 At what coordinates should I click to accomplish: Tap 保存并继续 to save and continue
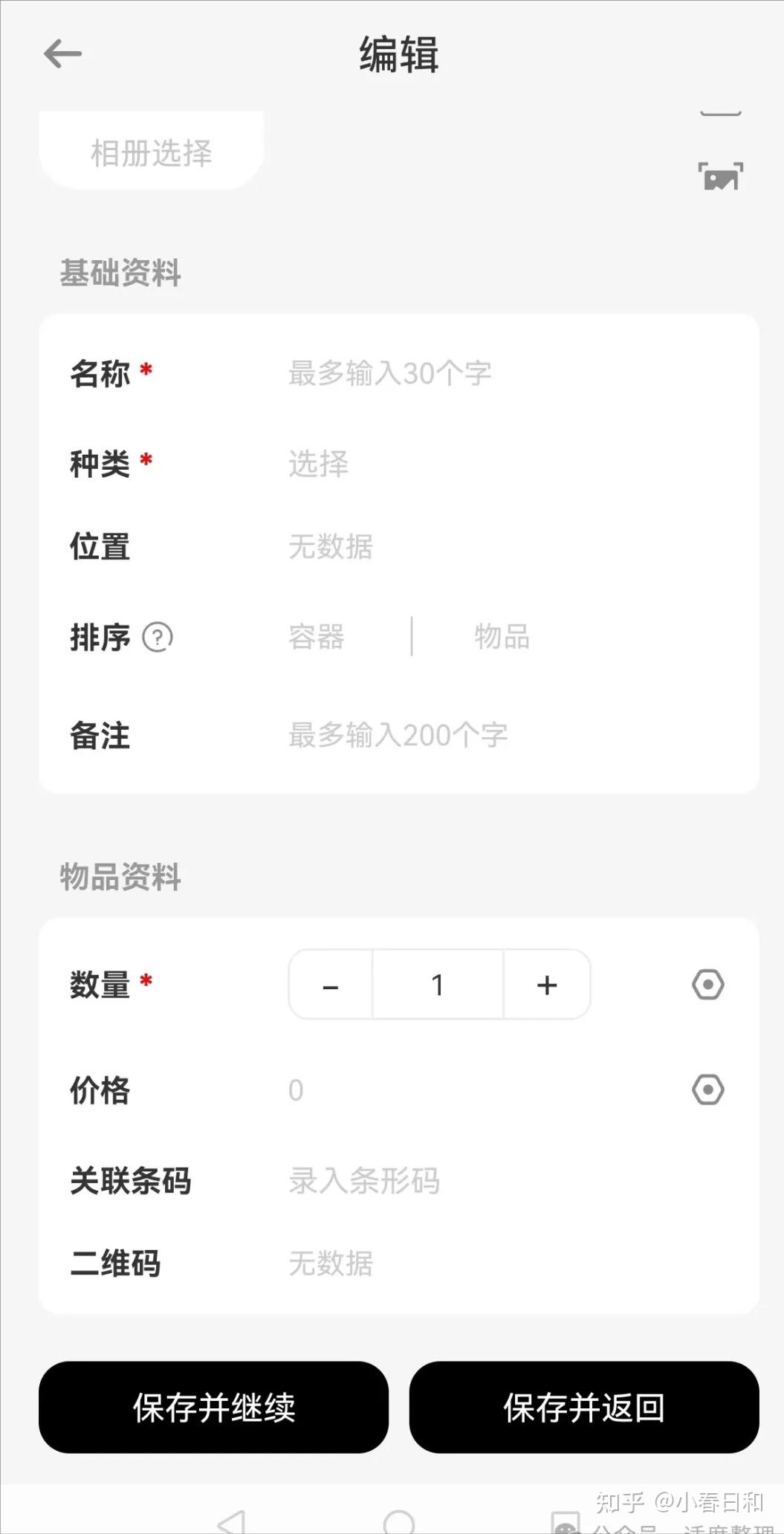click(213, 1407)
